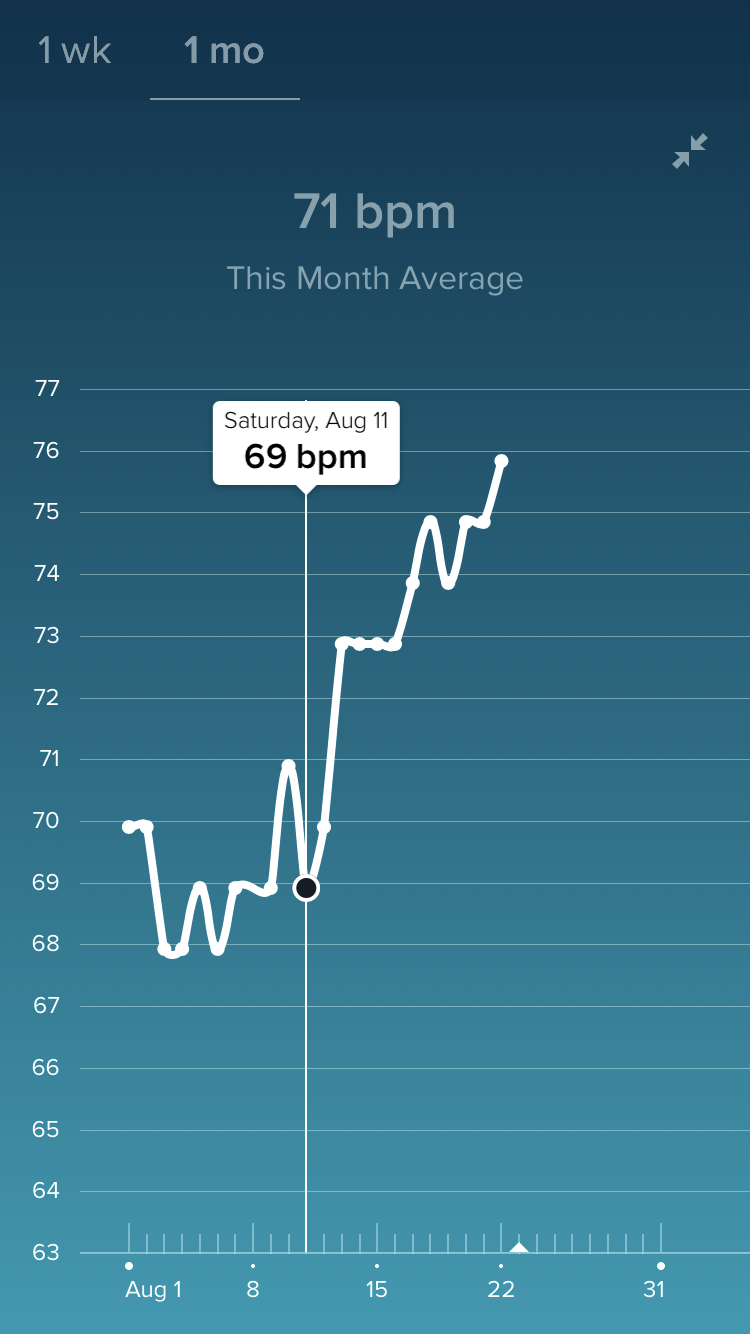
Task: Select the 1 mo tab
Action: [224, 50]
